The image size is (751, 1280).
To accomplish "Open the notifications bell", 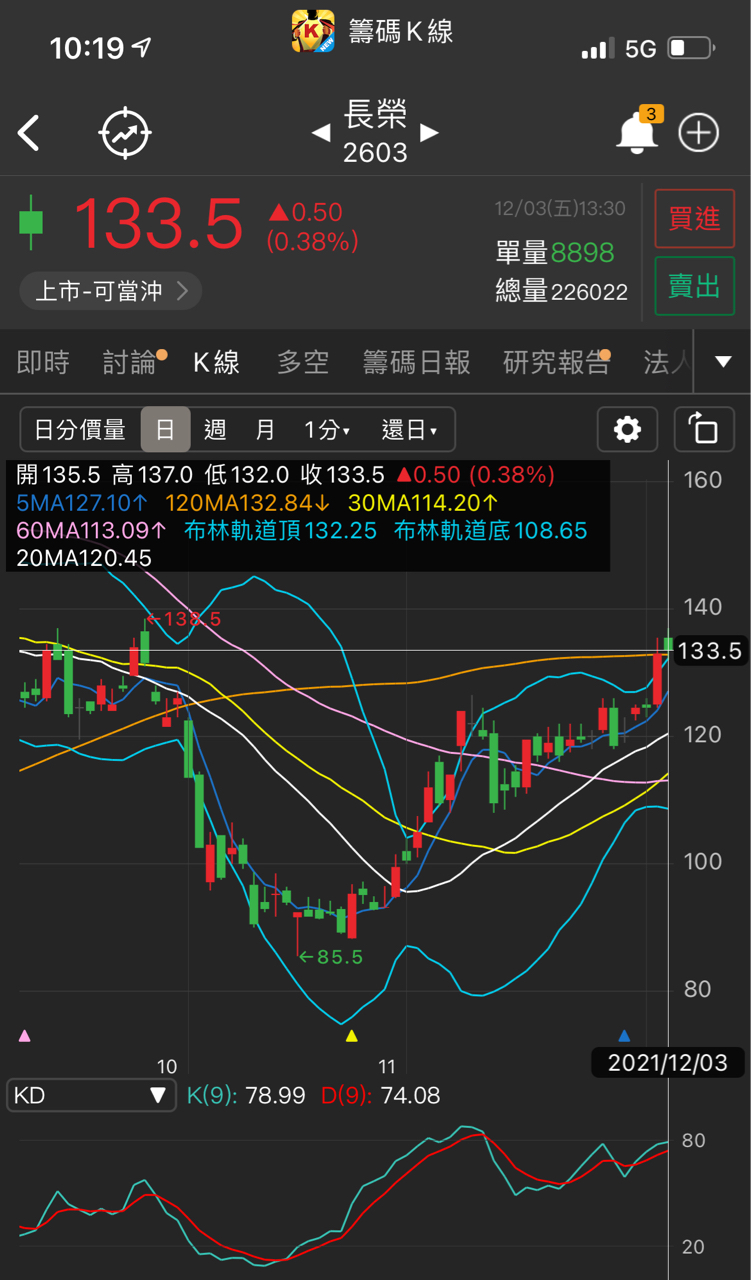I will 636,133.
